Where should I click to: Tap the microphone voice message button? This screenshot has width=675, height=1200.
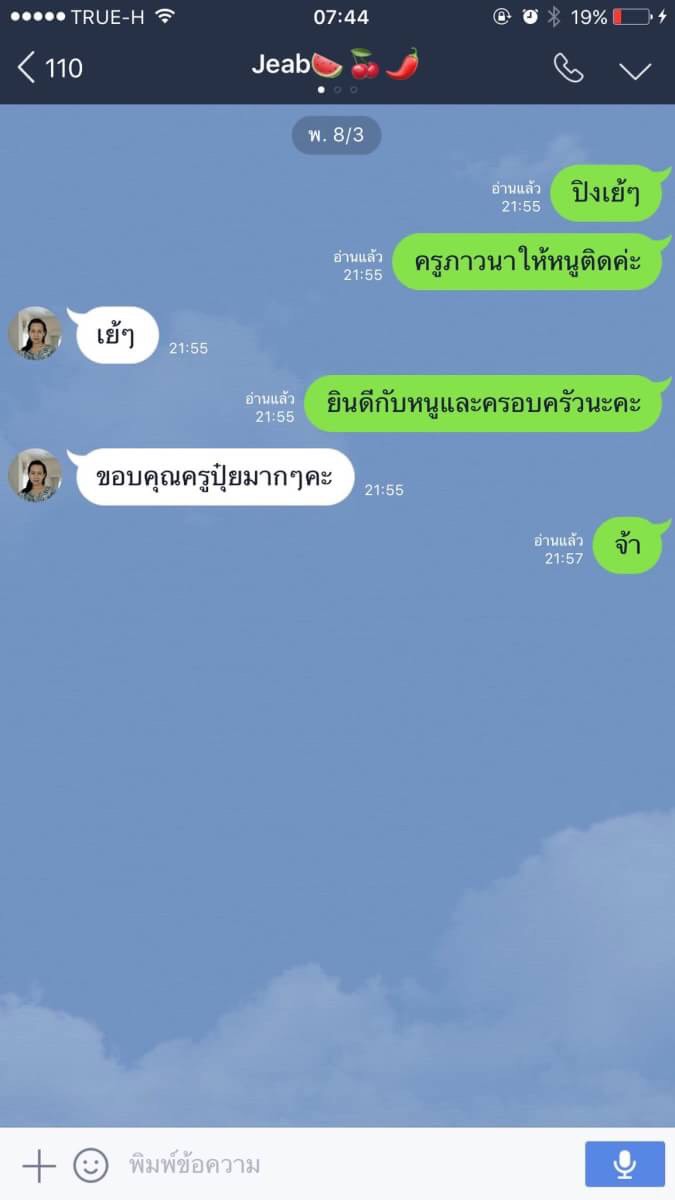625,1164
